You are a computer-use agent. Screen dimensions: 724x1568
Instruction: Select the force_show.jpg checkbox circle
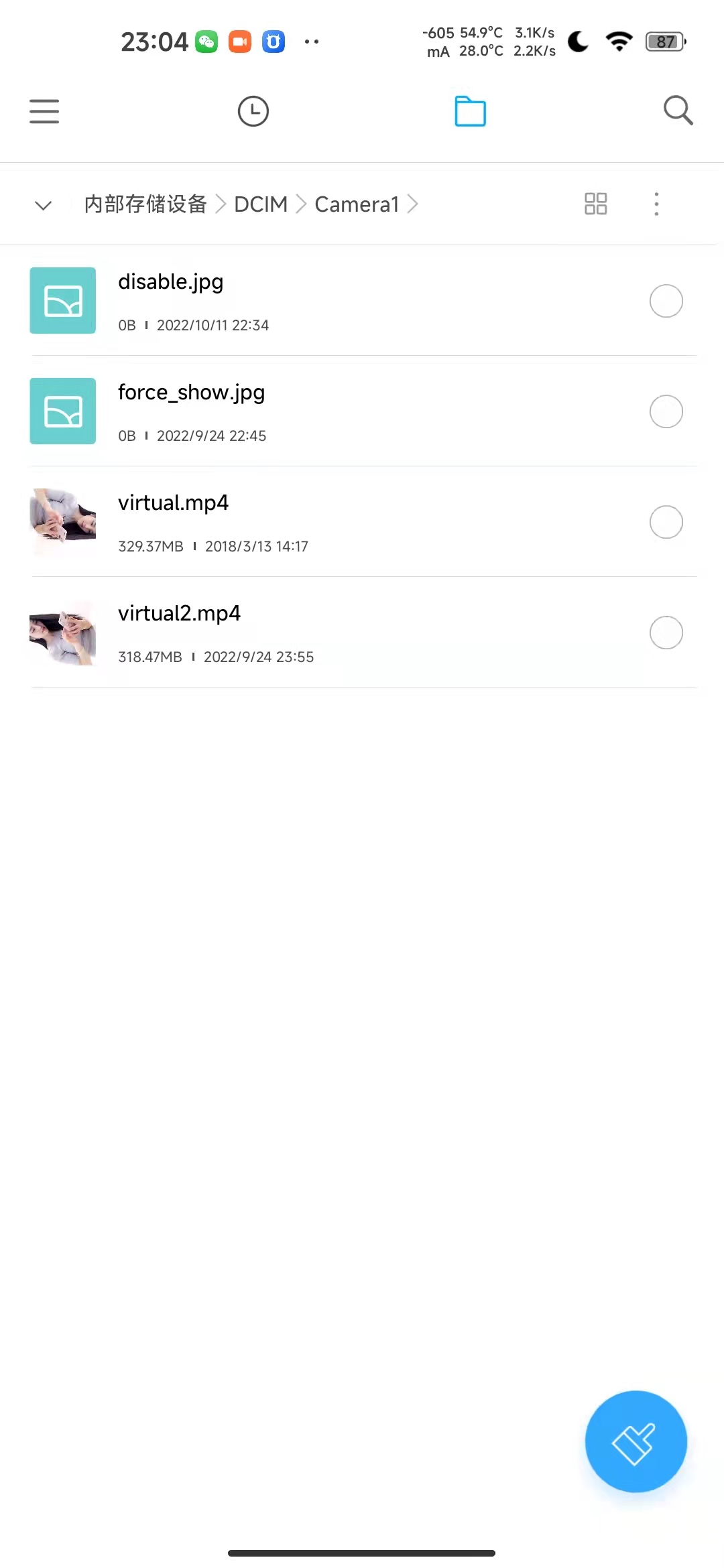[666, 411]
